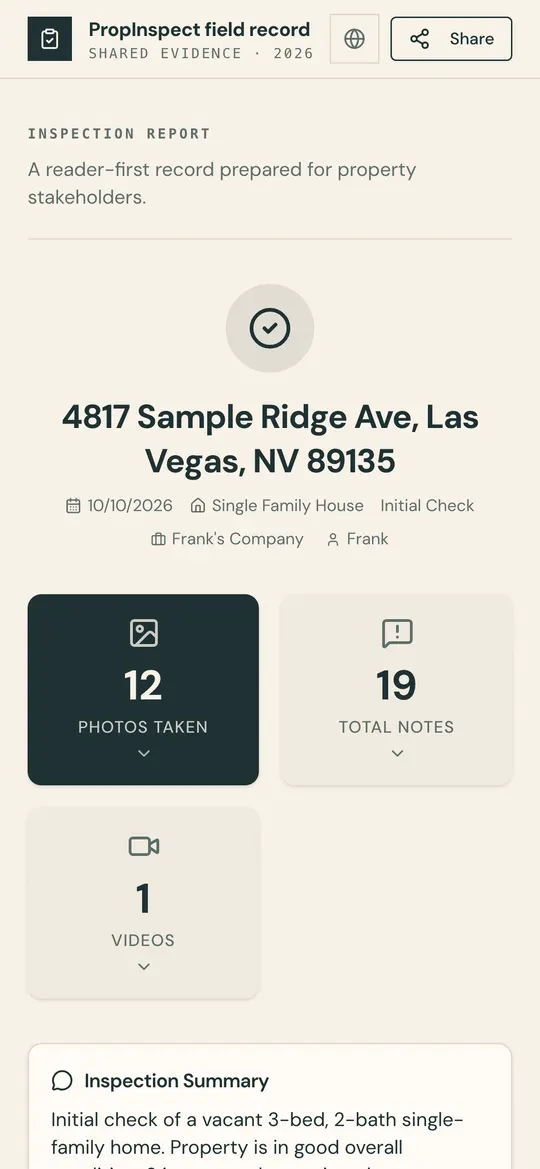Expand the 19 Total Notes card
This screenshot has width=540, height=1169.
point(396,690)
